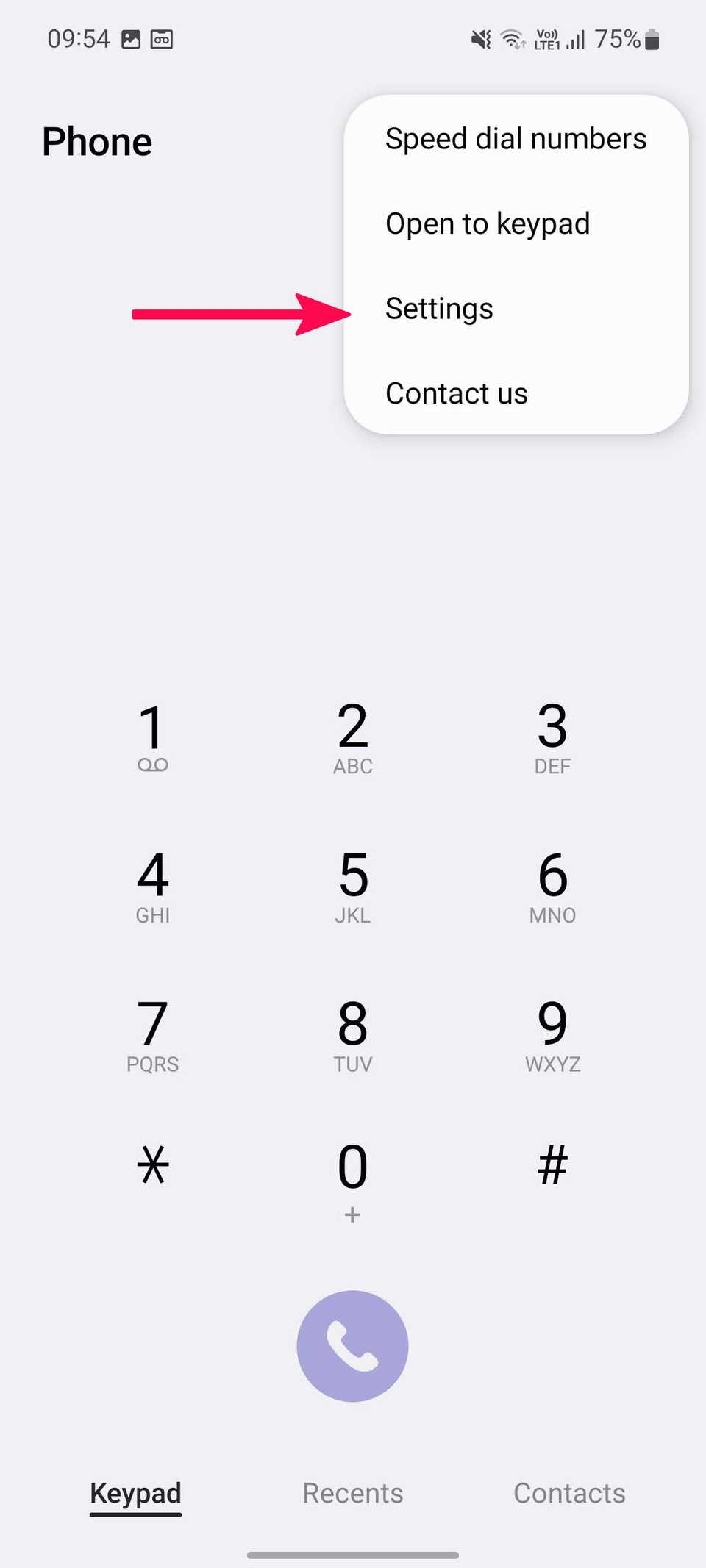
Task: Tap the green call button
Action: pyautogui.click(x=352, y=1345)
